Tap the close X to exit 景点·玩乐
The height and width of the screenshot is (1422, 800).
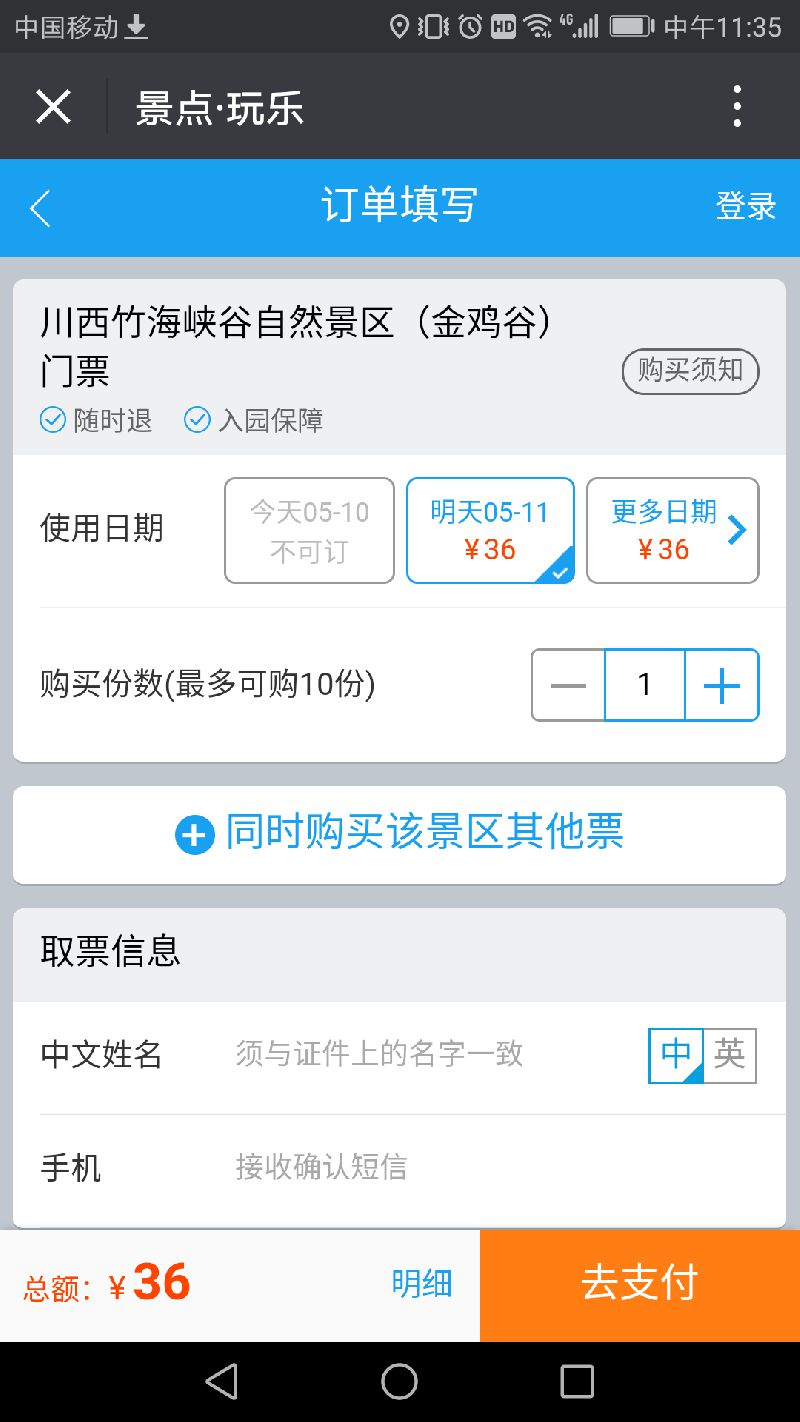click(52, 106)
